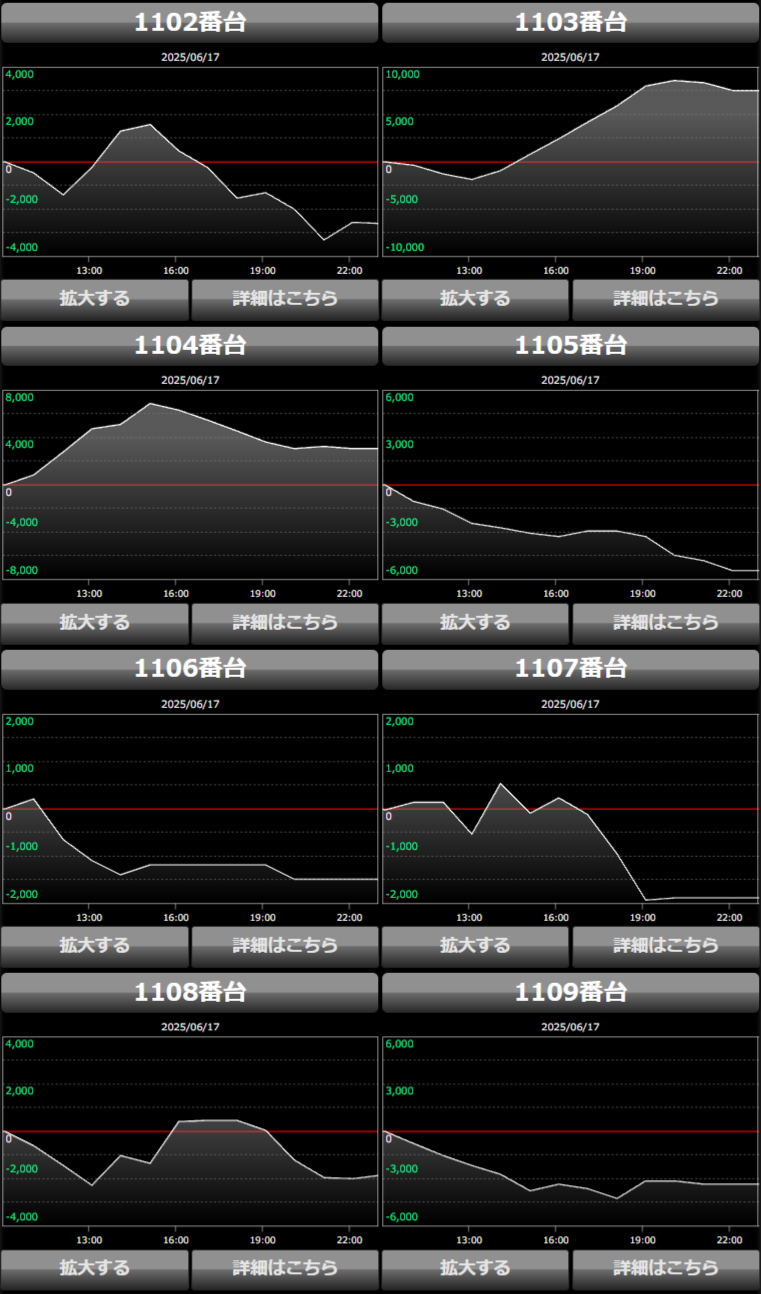Show details for 1106番台

[x=285, y=945]
